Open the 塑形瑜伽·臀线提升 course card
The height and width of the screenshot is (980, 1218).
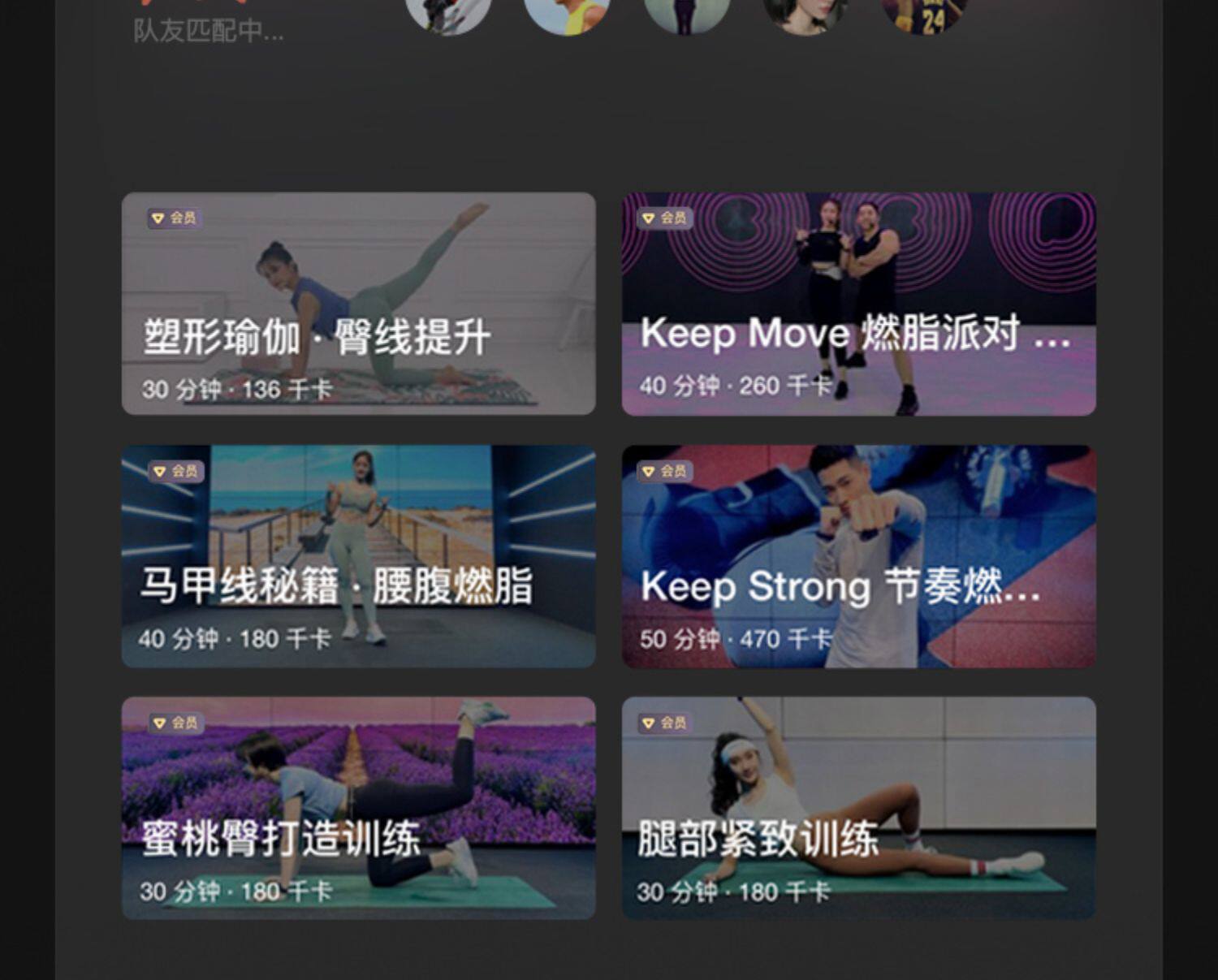[358, 304]
